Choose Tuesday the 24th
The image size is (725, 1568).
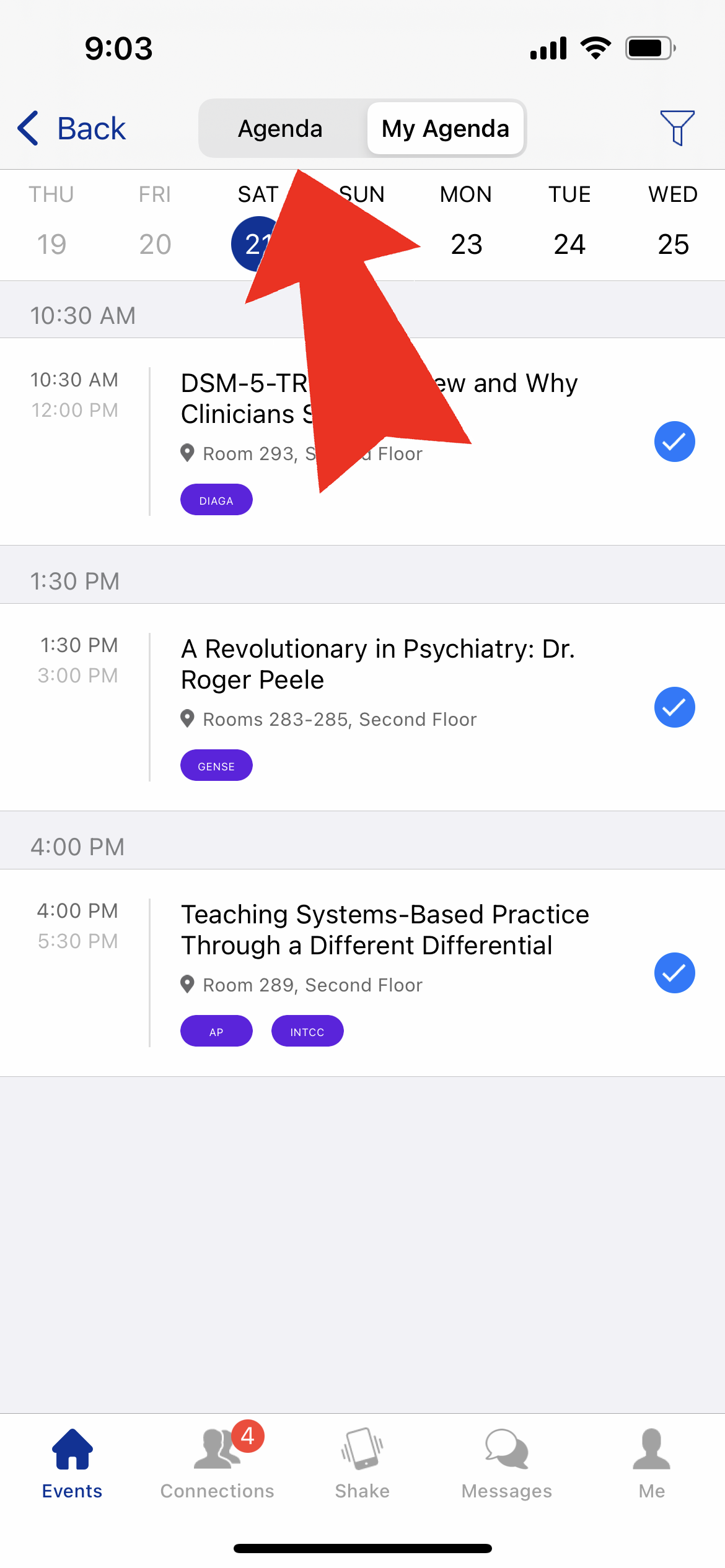(x=569, y=224)
